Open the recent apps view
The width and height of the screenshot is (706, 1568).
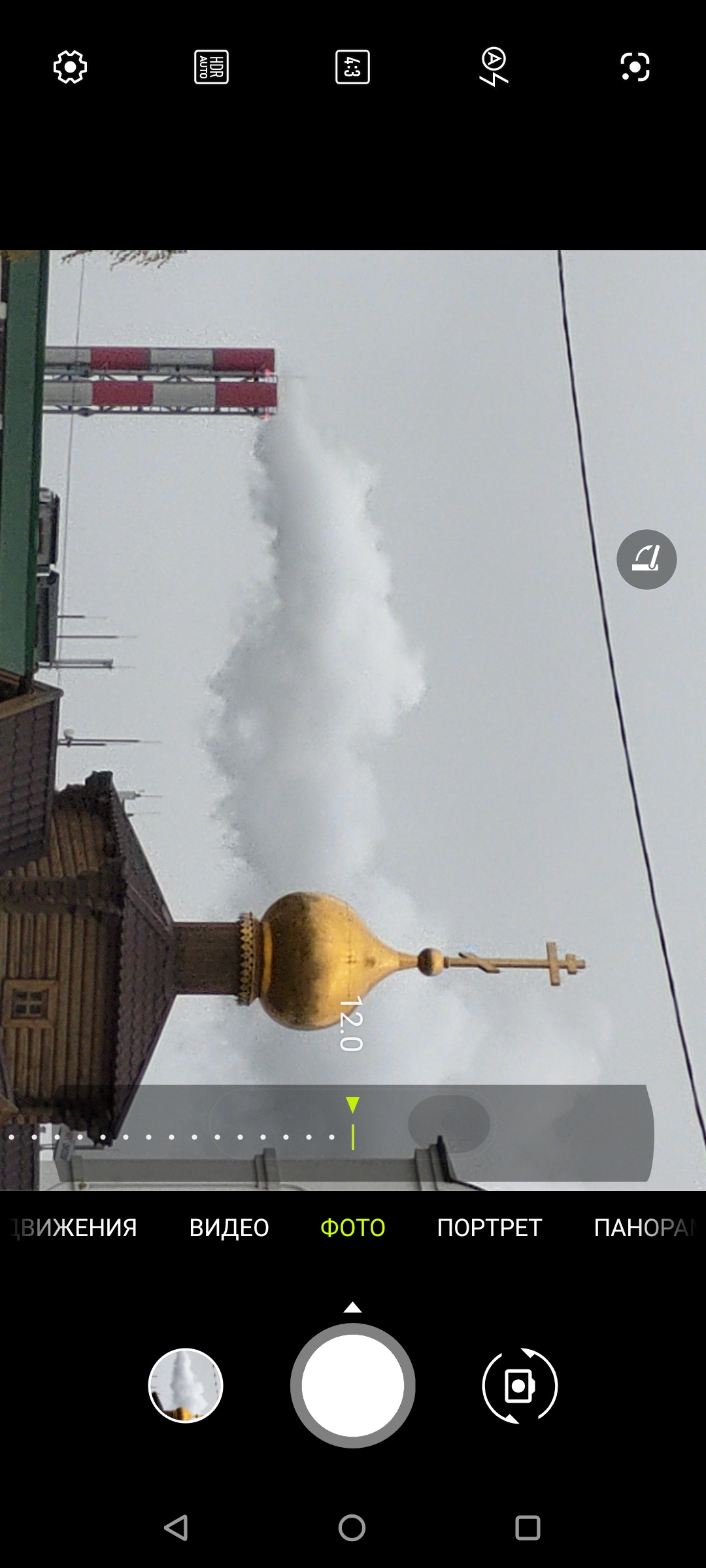pos(528,1528)
